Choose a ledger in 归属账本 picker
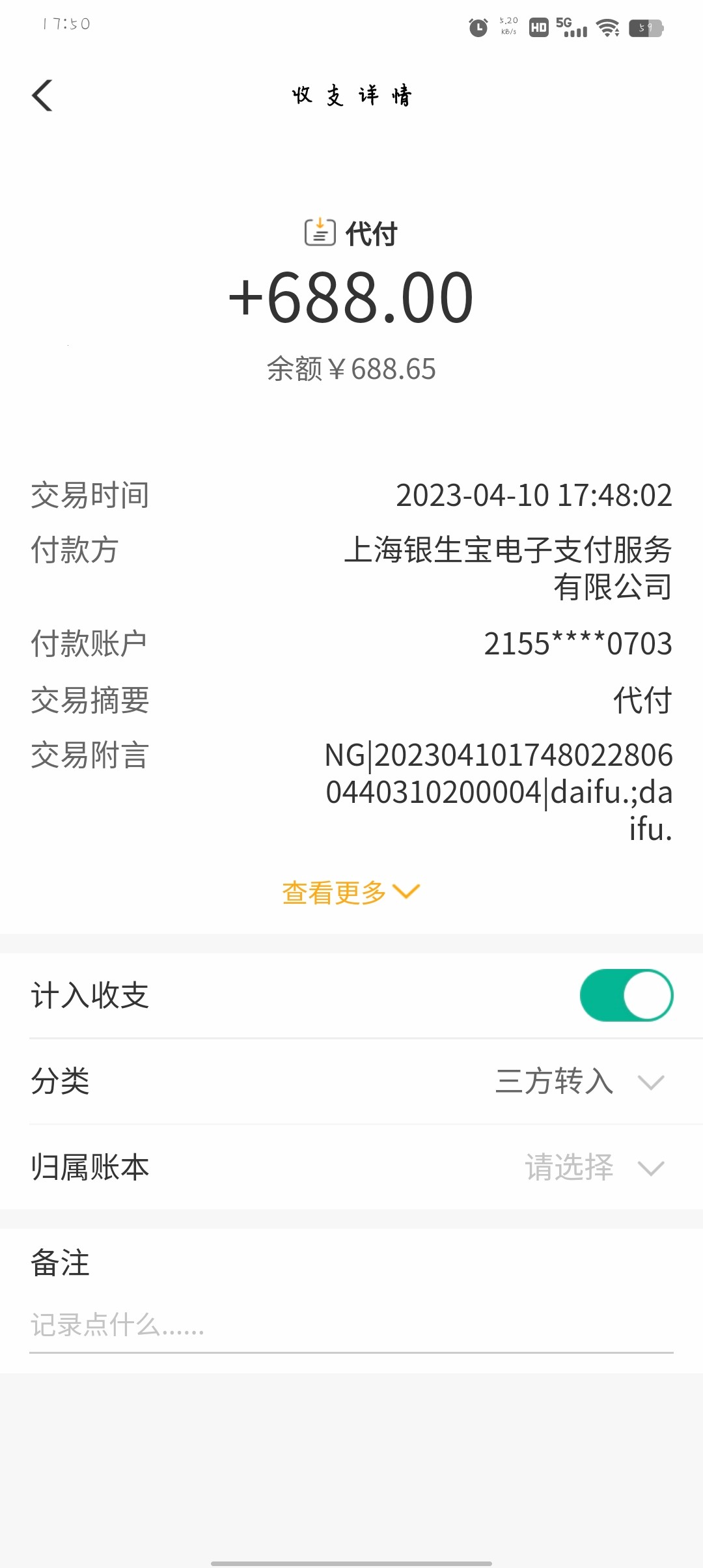The height and width of the screenshot is (1568, 703). click(x=594, y=1168)
